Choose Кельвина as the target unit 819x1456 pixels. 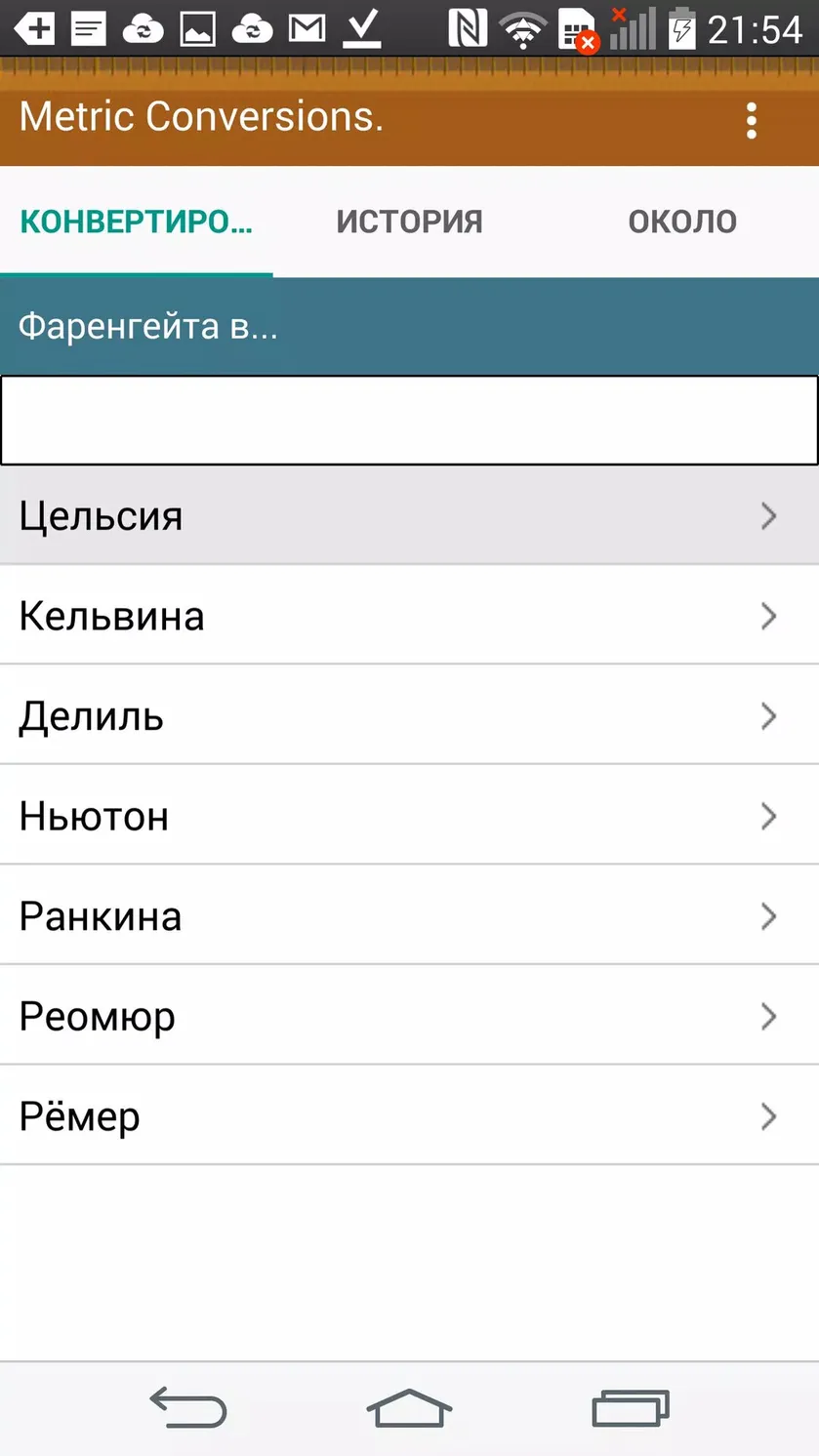click(x=409, y=616)
